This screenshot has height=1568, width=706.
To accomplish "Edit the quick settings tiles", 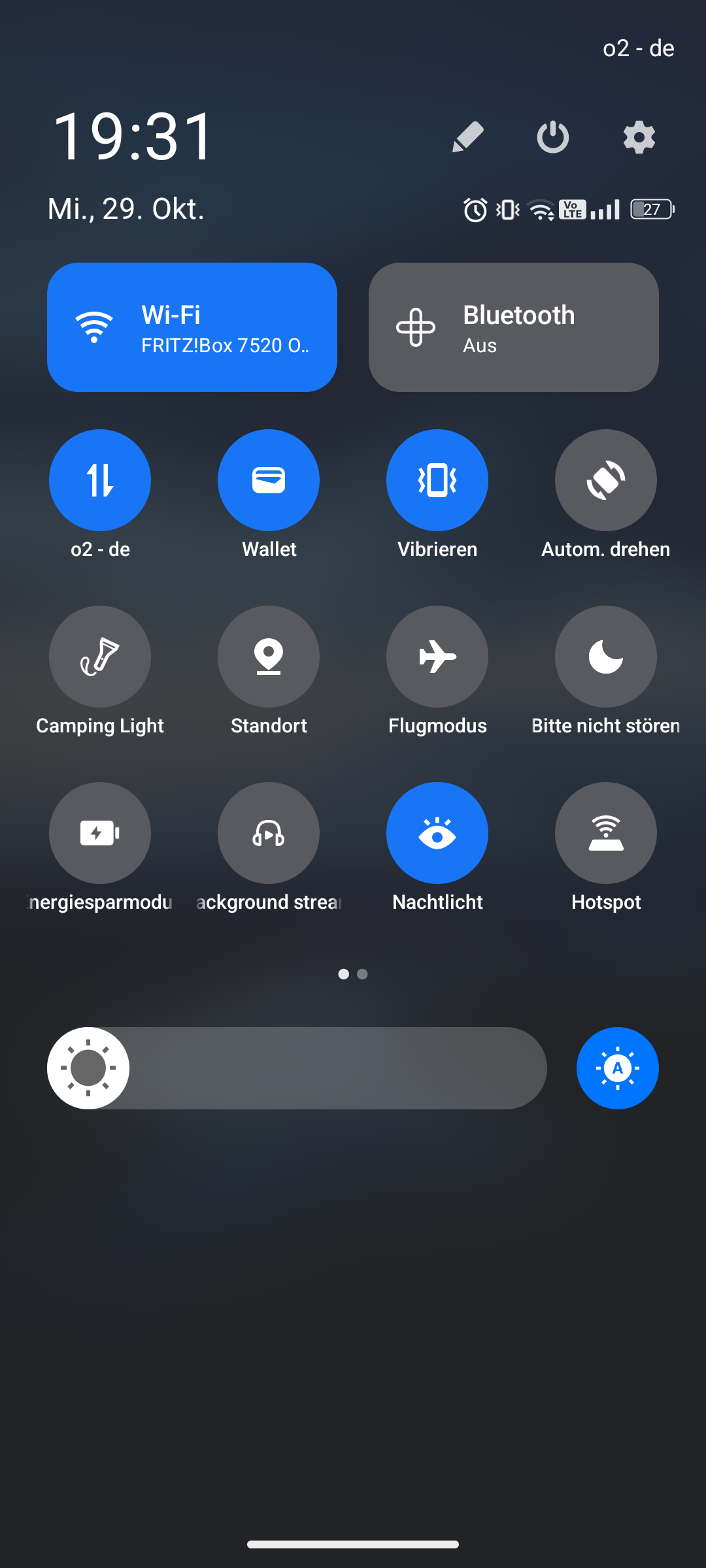I will [468, 137].
